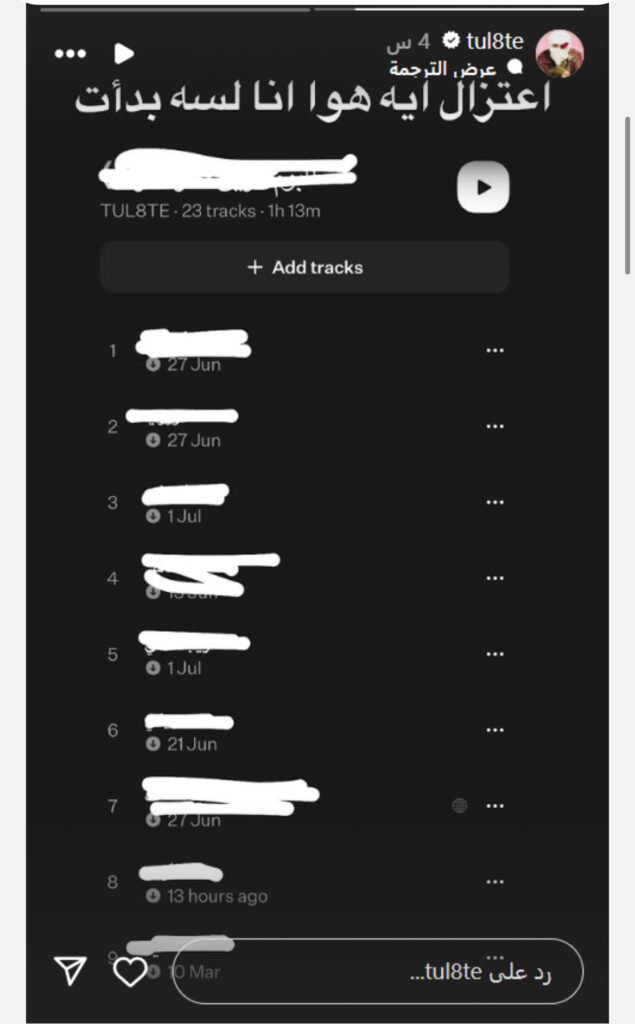
Task: Open the story options three-dot menu
Action: coord(70,53)
